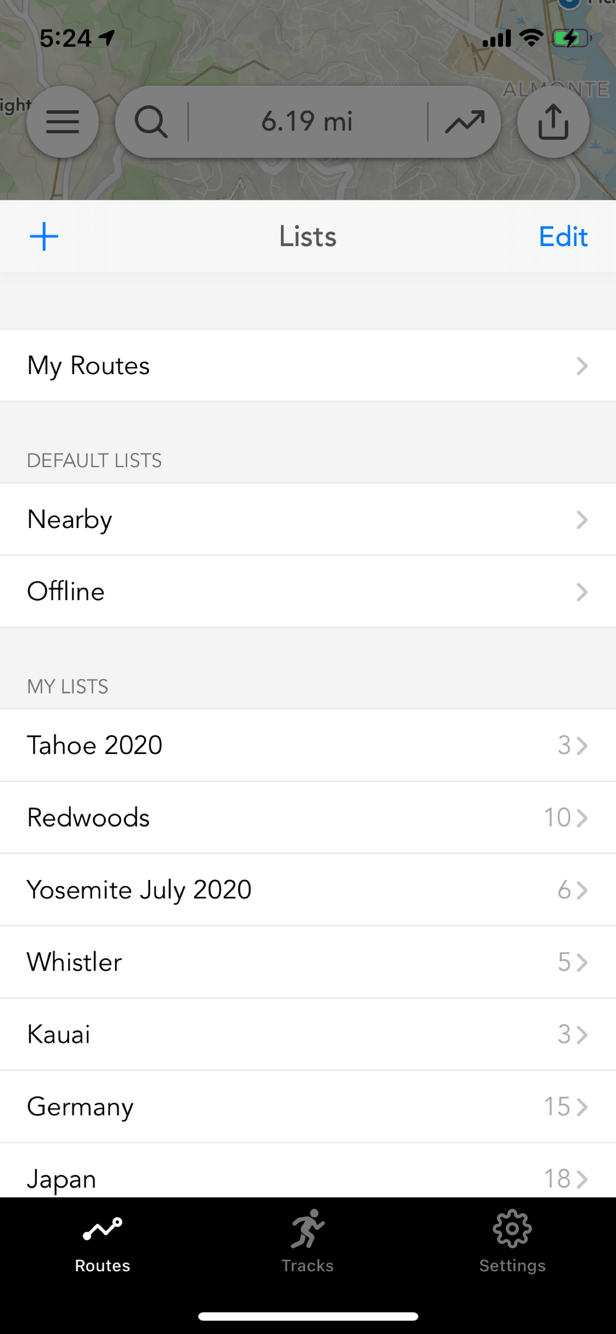Open the Tahoe 2020 list

(308, 746)
